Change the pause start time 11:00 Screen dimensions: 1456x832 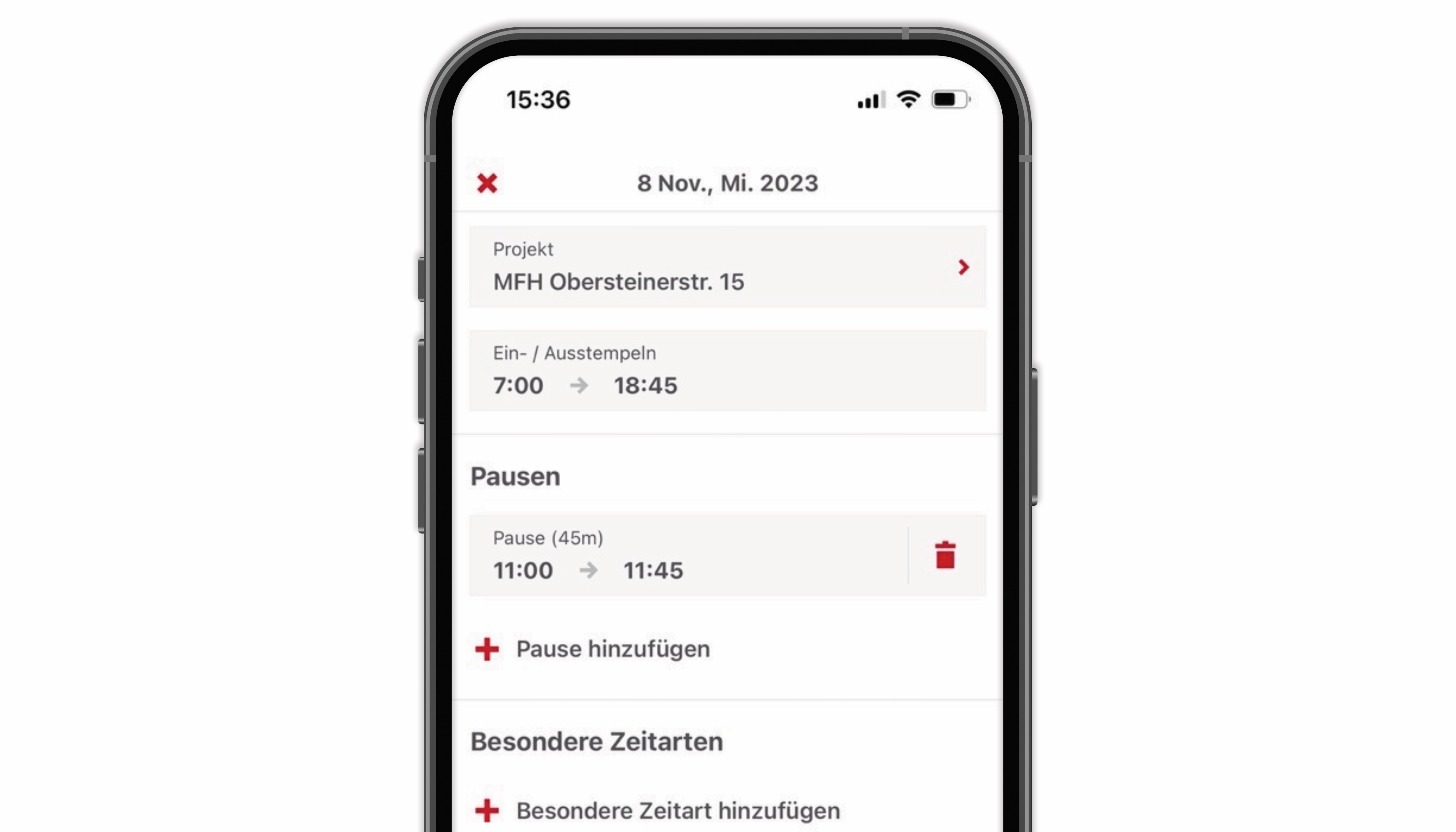(523, 570)
